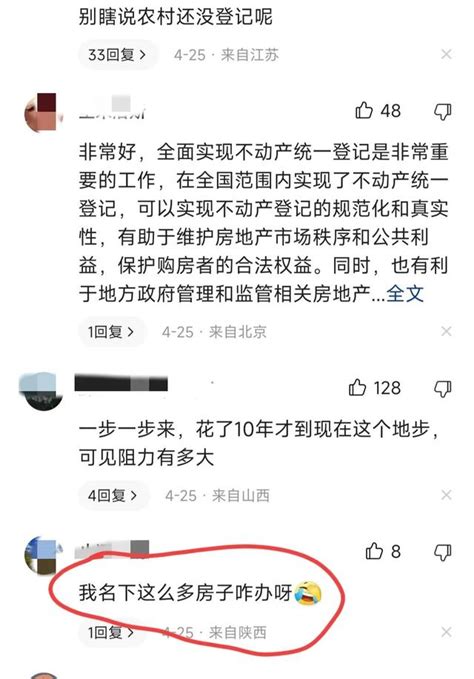This screenshot has height=679, width=474.
Task: Dislike the comment with 8 likes
Action: tap(442, 553)
